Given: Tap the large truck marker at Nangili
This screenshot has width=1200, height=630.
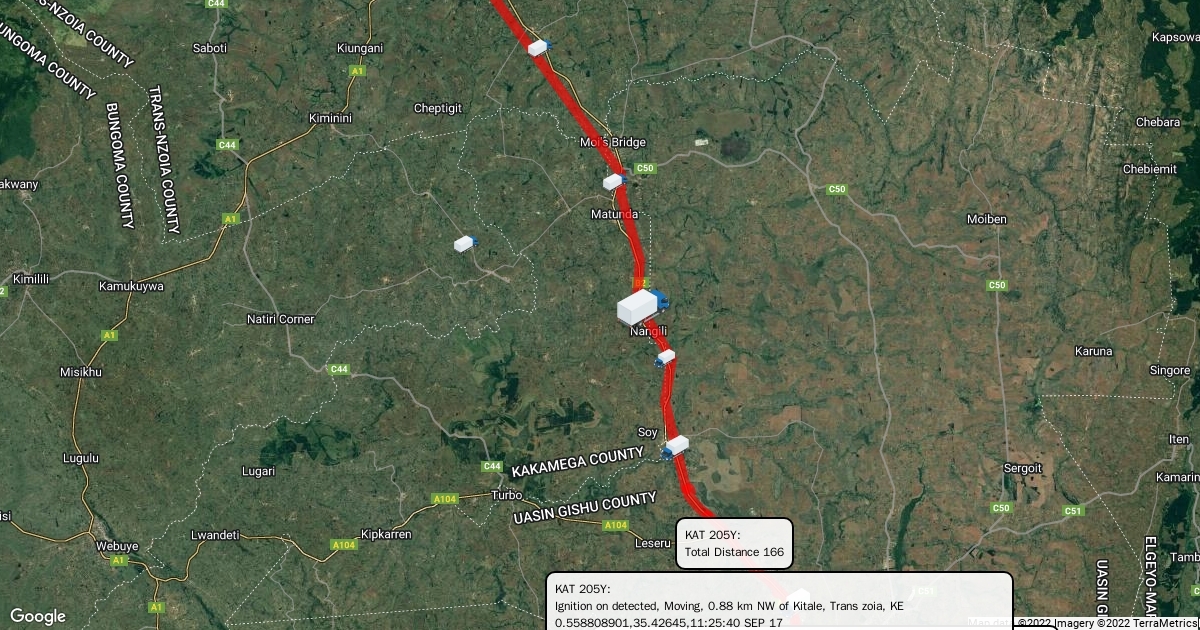Looking at the screenshot, I should tap(640, 305).
